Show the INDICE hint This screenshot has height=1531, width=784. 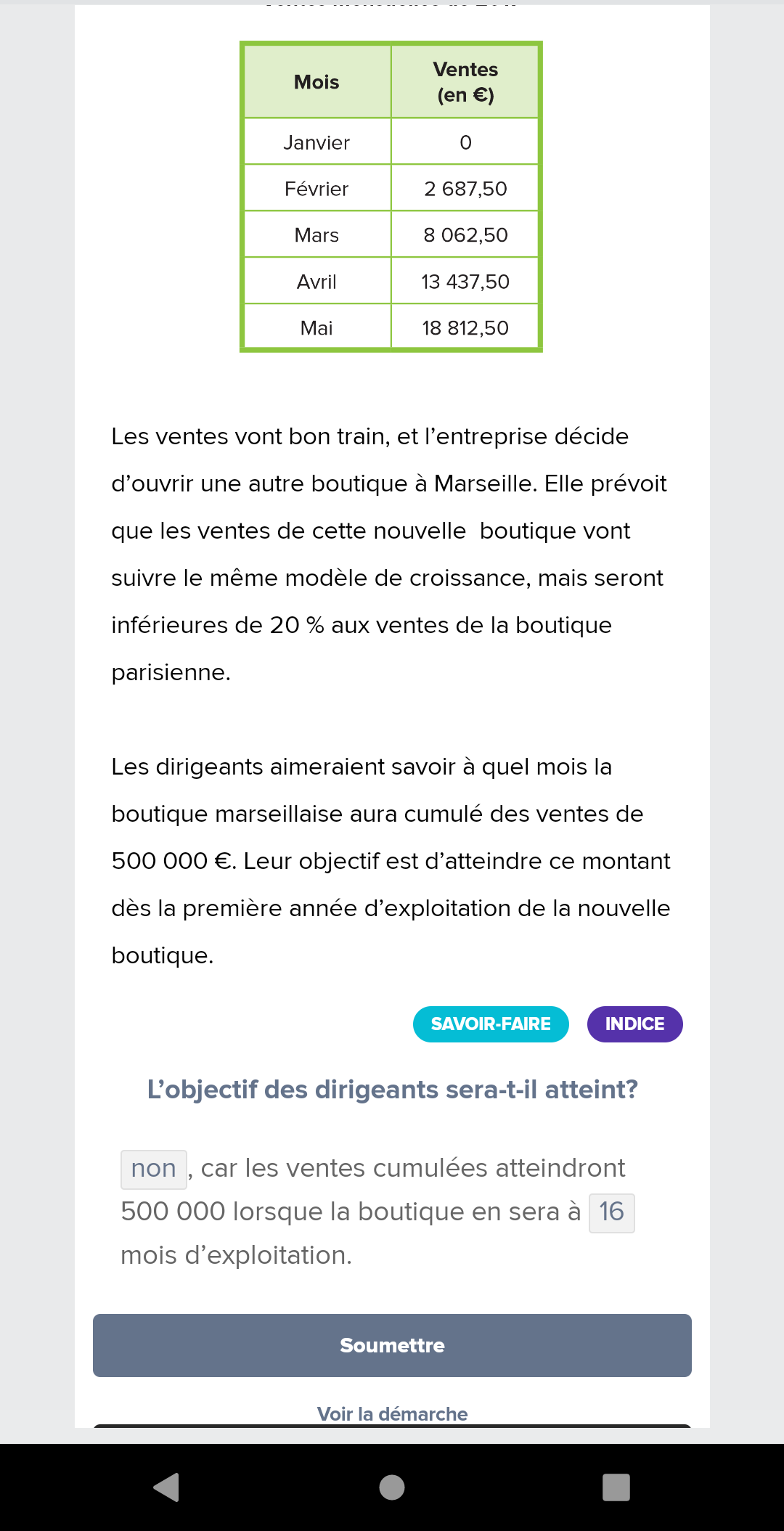(x=634, y=1024)
